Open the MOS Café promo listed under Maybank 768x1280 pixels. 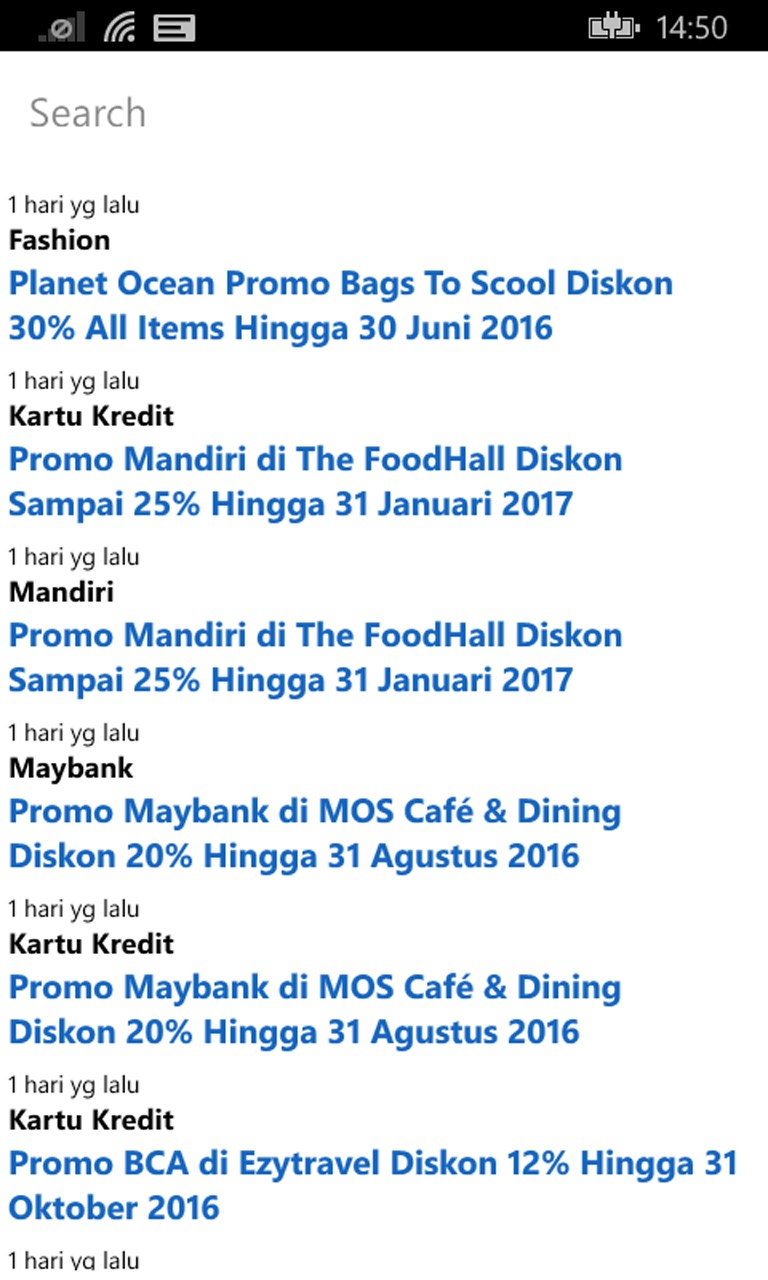click(315, 833)
